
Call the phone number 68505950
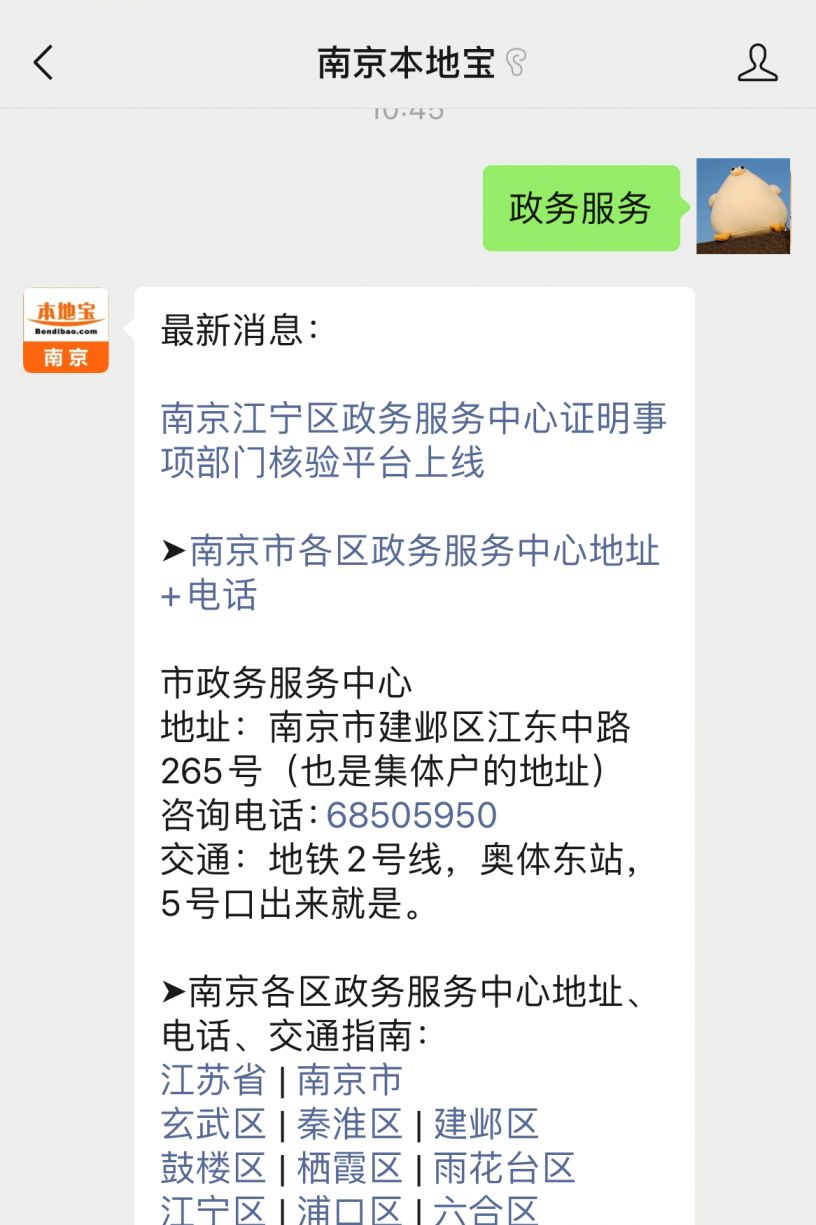[411, 815]
